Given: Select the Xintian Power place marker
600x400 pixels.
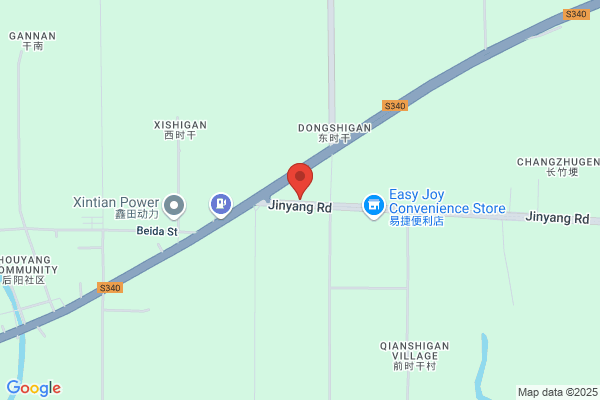Looking at the screenshot, I should (175, 206).
